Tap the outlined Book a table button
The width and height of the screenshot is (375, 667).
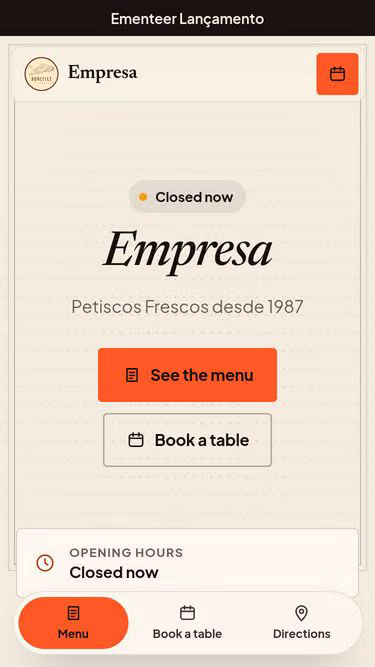coord(188,440)
